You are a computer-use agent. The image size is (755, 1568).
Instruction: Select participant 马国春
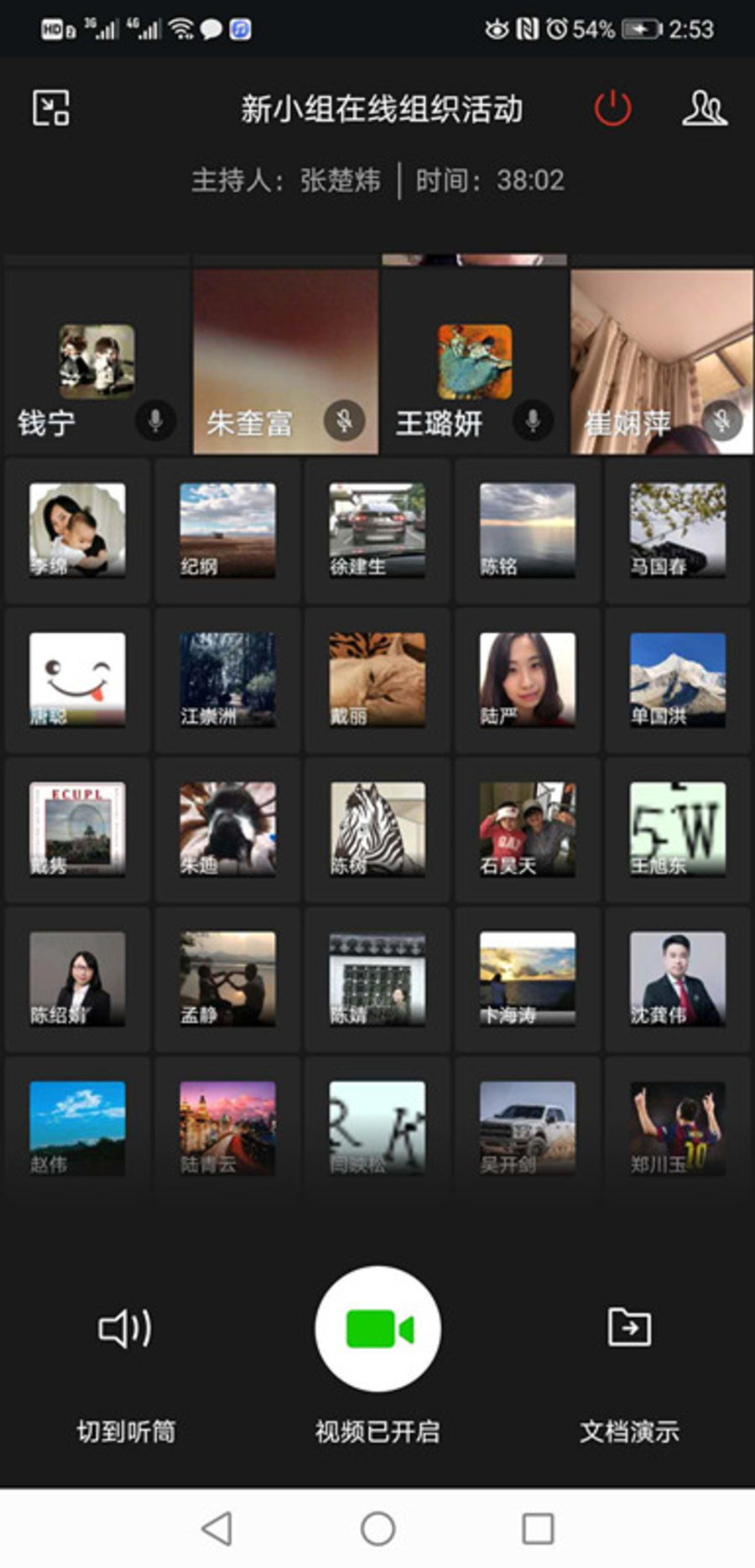tap(678, 530)
